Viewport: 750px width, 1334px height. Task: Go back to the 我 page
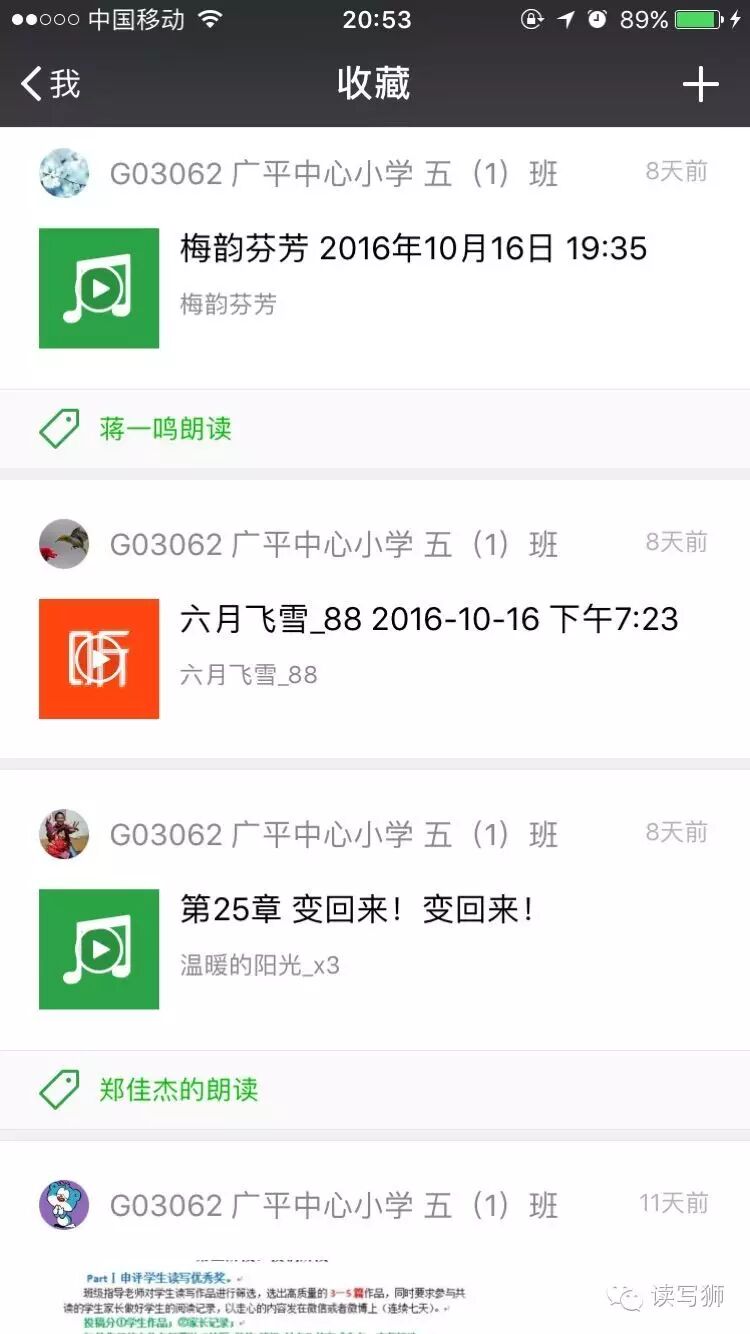point(50,84)
